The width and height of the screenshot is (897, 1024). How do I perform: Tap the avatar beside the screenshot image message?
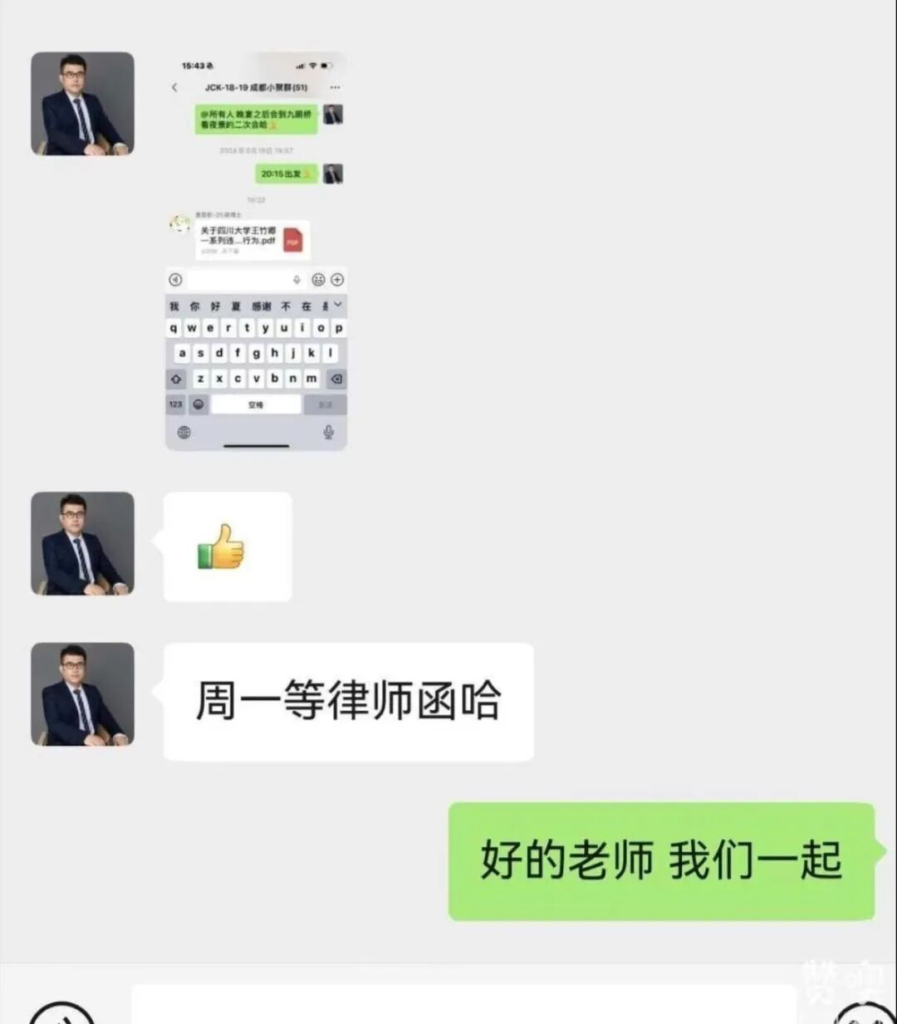point(82,104)
